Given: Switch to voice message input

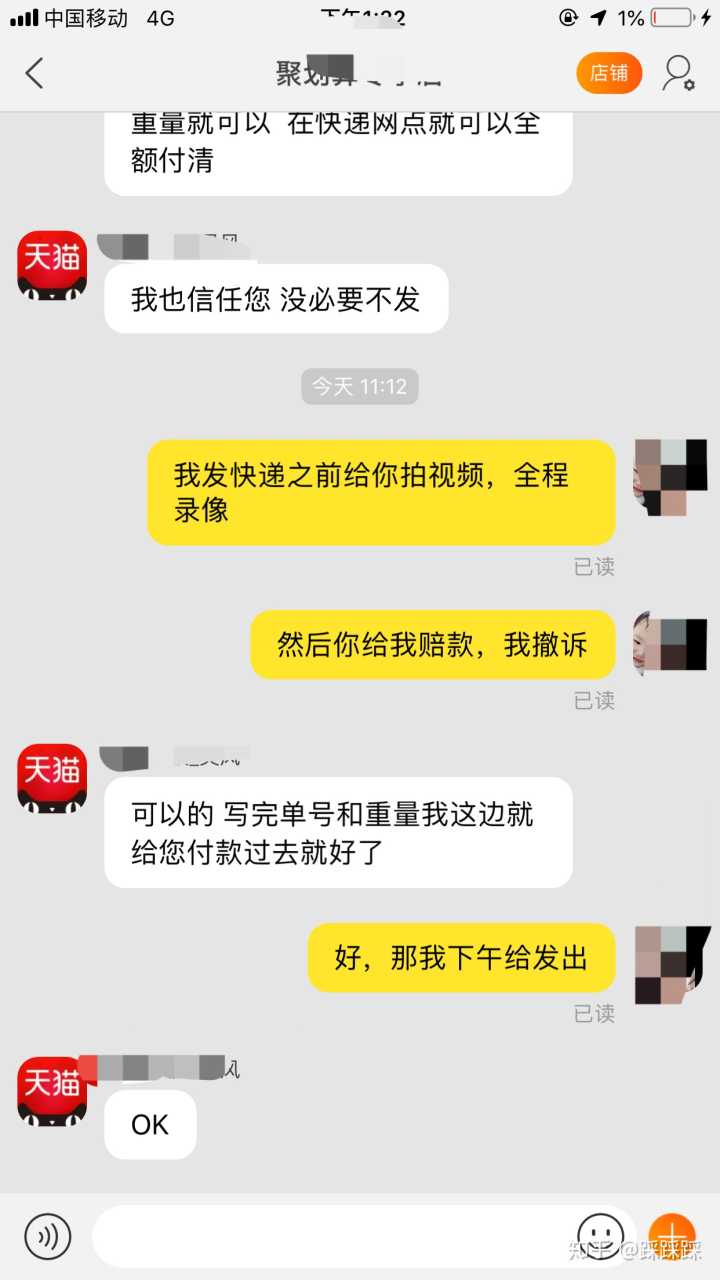Looking at the screenshot, I should (x=48, y=1236).
